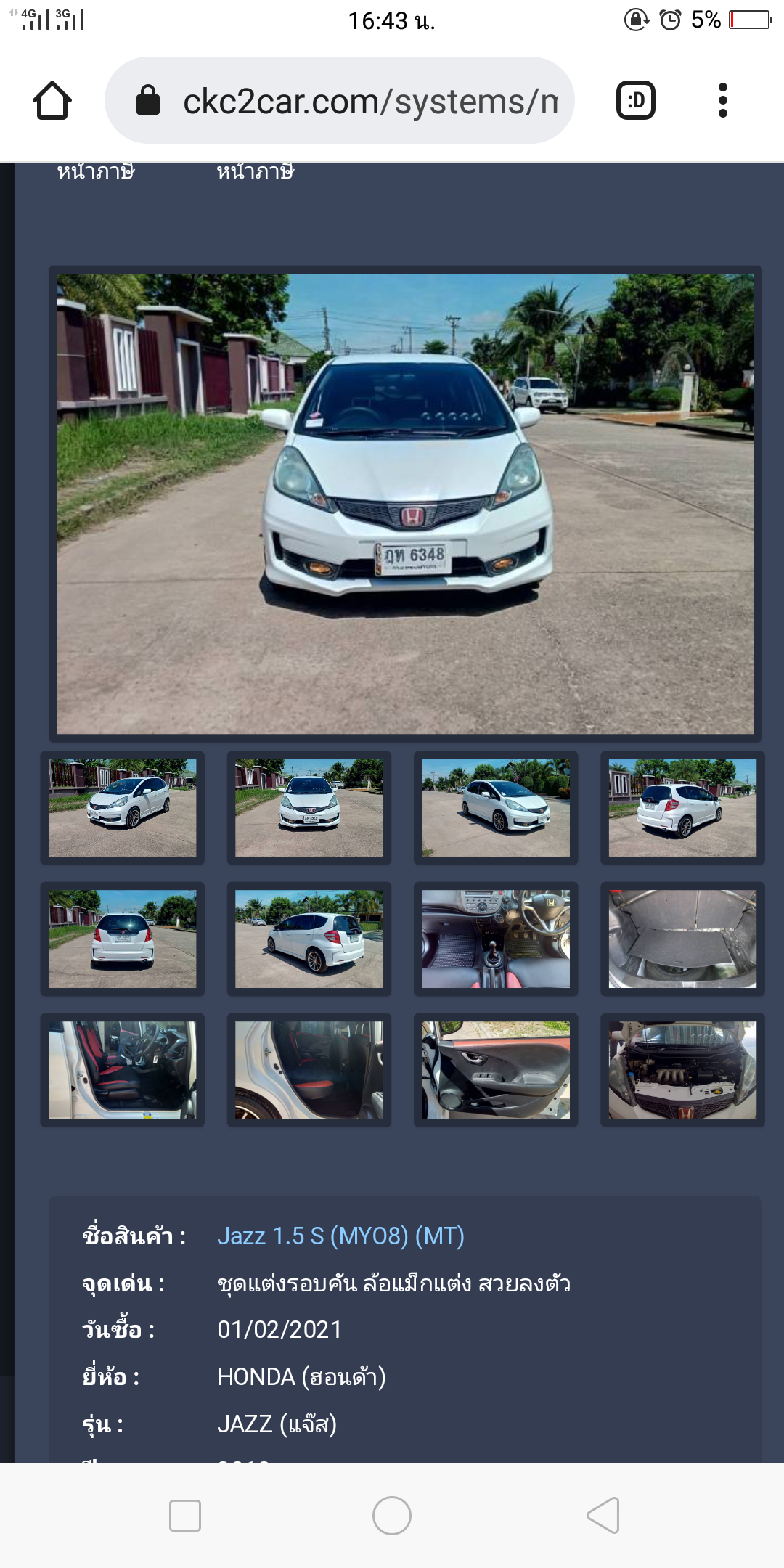
Task: Go to the browser home page
Action: (52, 100)
